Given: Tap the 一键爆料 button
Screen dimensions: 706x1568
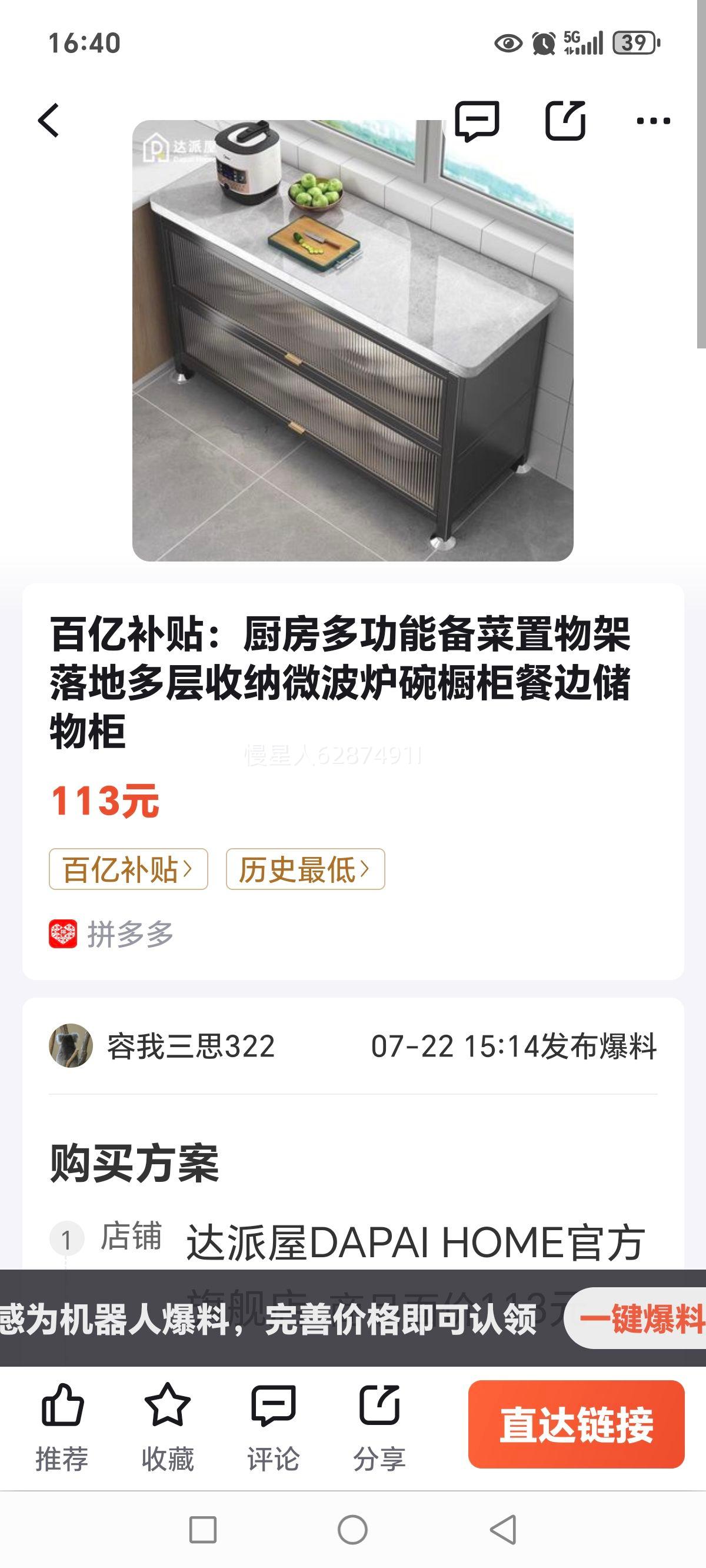Looking at the screenshot, I should click(x=639, y=1320).
